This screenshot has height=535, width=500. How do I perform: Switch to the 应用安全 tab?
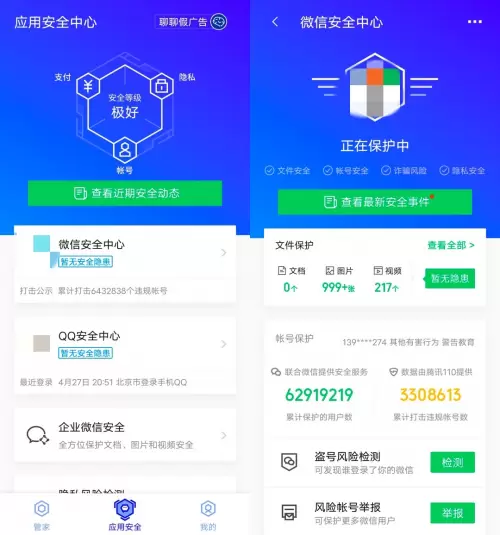click(x=125, y=515)
